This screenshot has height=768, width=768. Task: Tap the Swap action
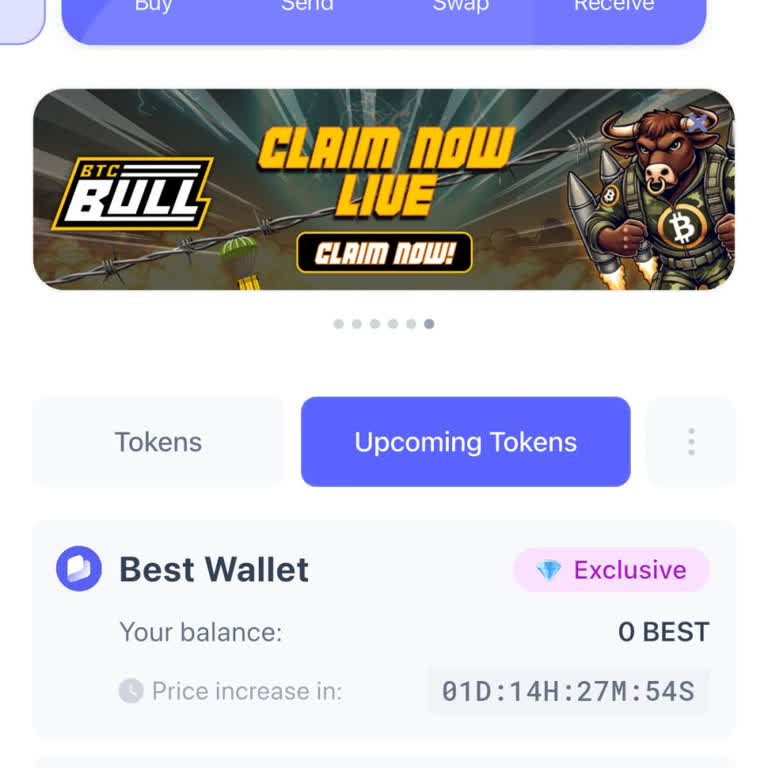tap(460, 8)
